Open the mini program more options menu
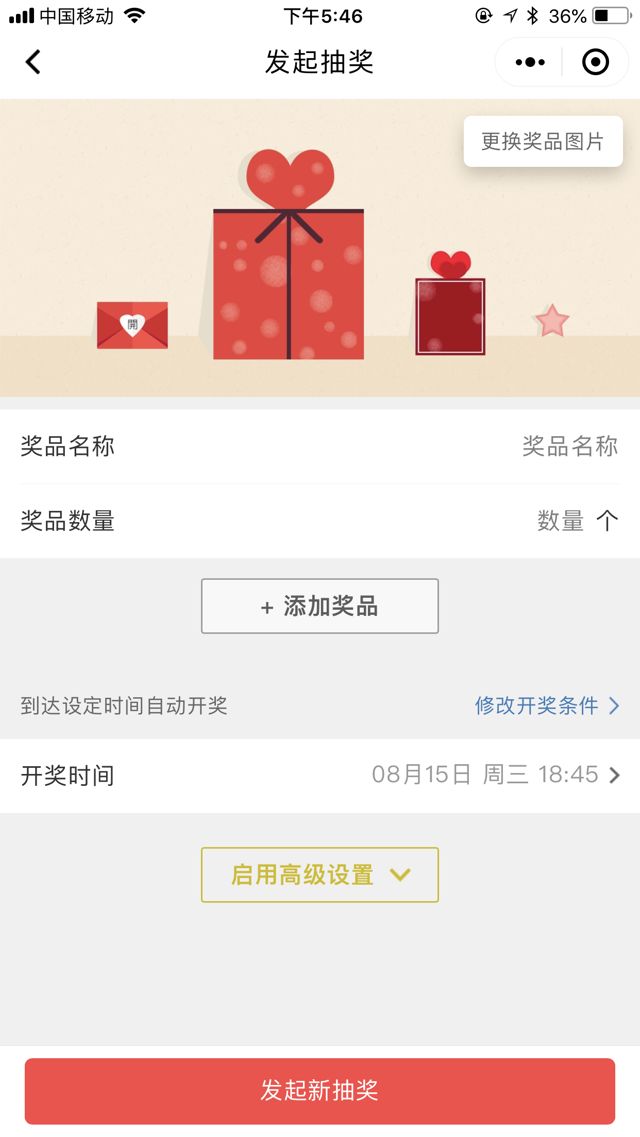640x1137 pixels. [x=530, y=62]
